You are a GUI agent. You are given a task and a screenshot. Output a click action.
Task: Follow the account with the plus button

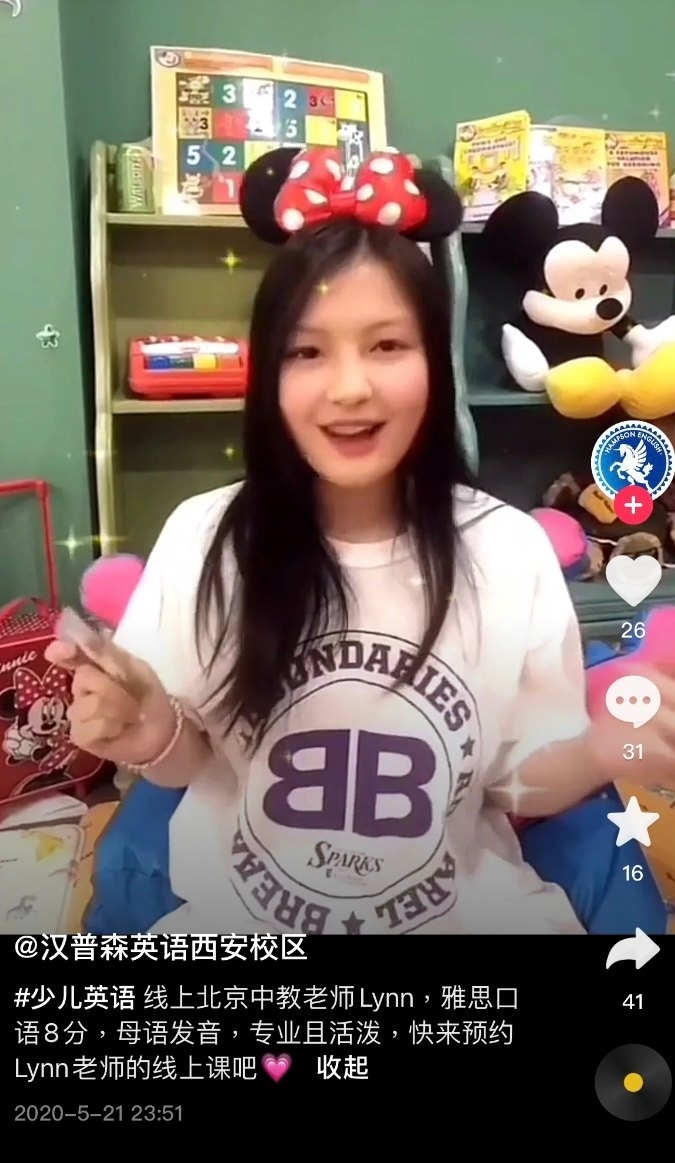632,506
